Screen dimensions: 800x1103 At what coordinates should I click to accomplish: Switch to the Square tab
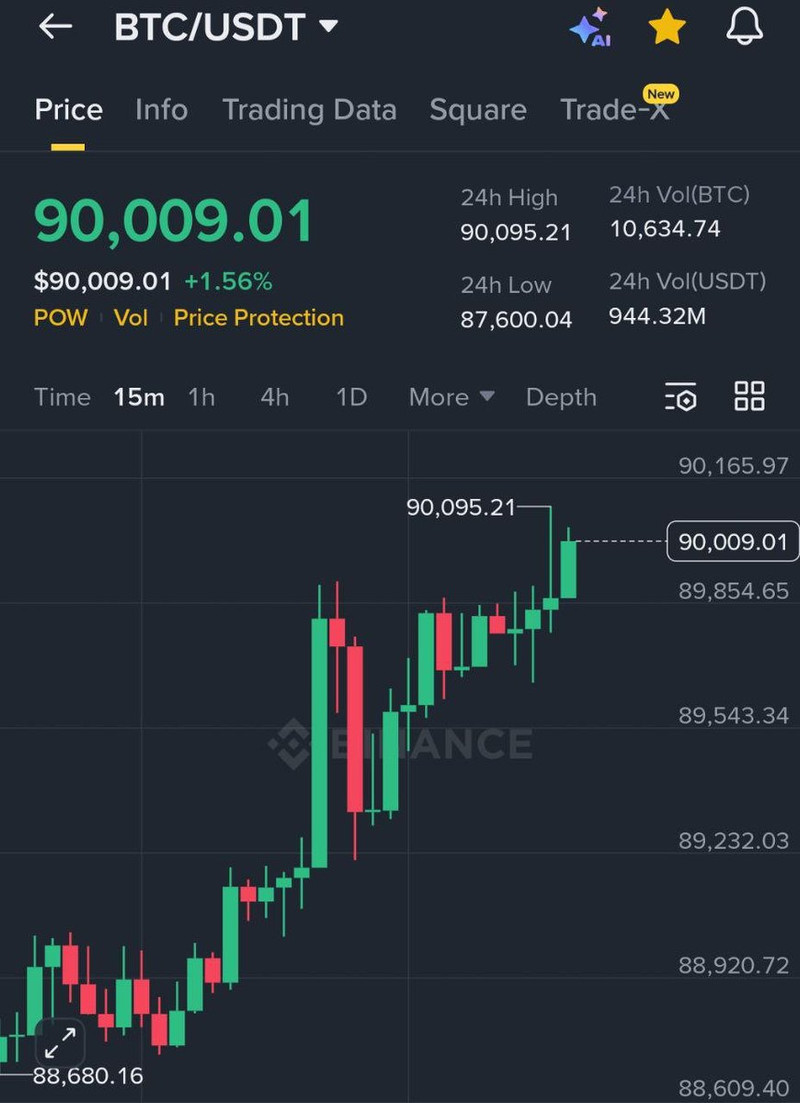[x=478, y=110]
